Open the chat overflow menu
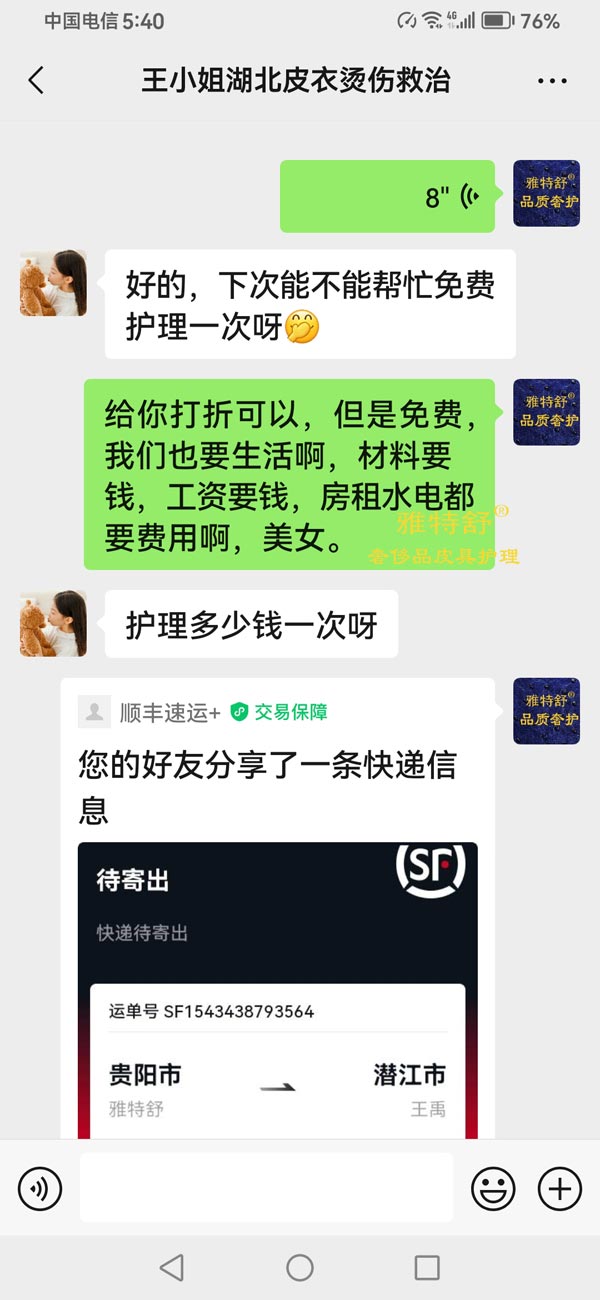600x1300 pixels. [552, 81]
